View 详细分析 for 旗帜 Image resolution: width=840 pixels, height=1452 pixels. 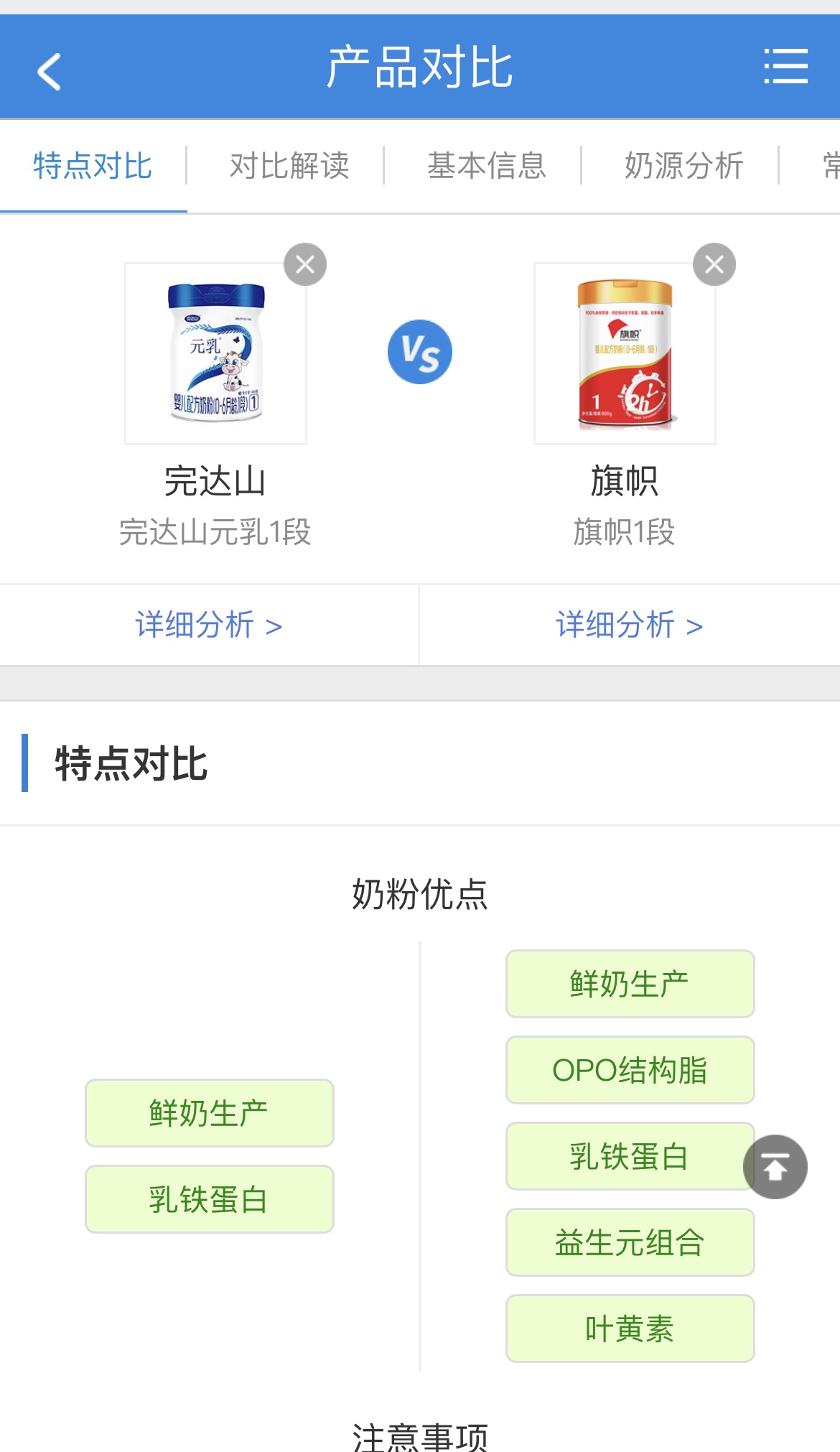point(629,625)
